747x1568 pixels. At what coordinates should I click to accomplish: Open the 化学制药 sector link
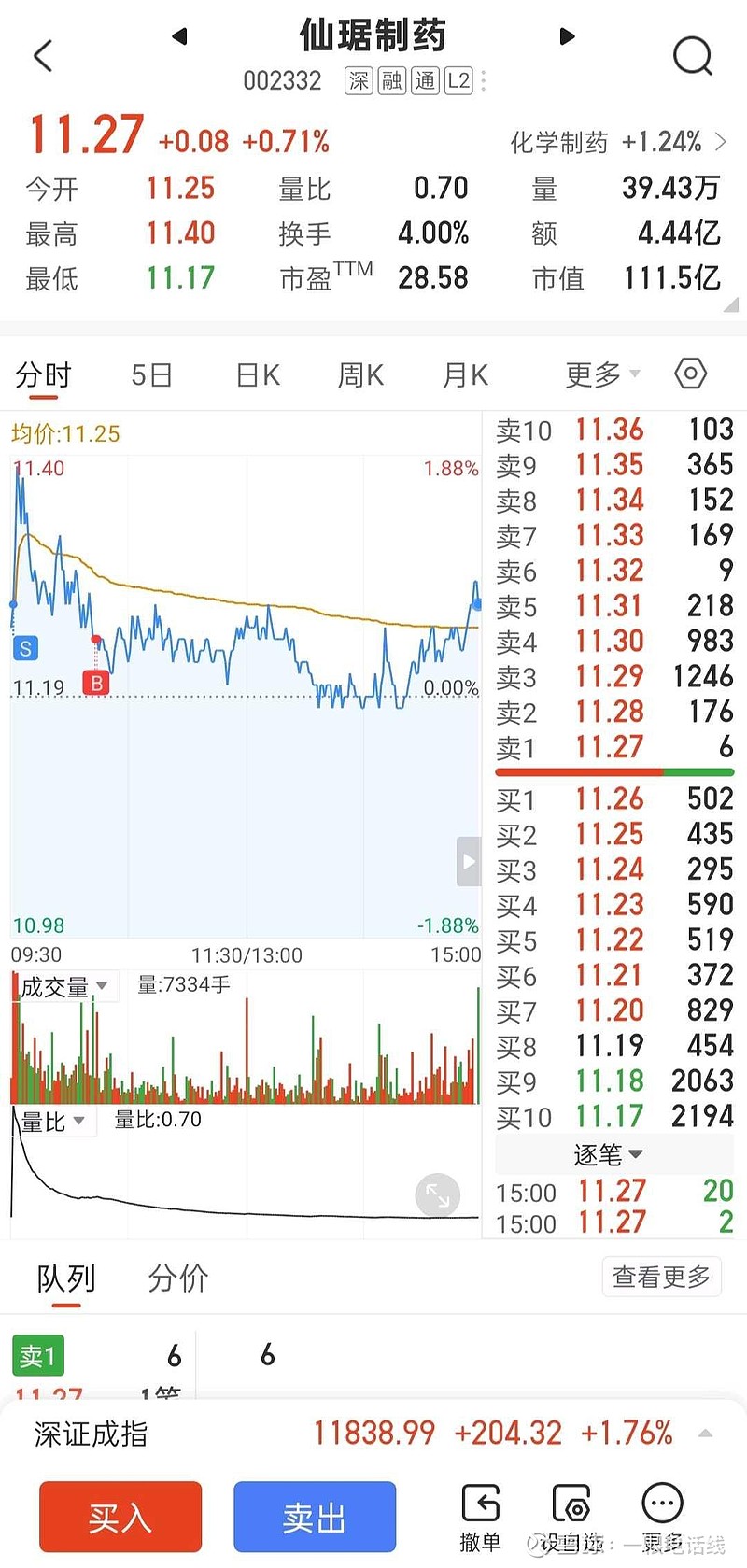[618, 142]
